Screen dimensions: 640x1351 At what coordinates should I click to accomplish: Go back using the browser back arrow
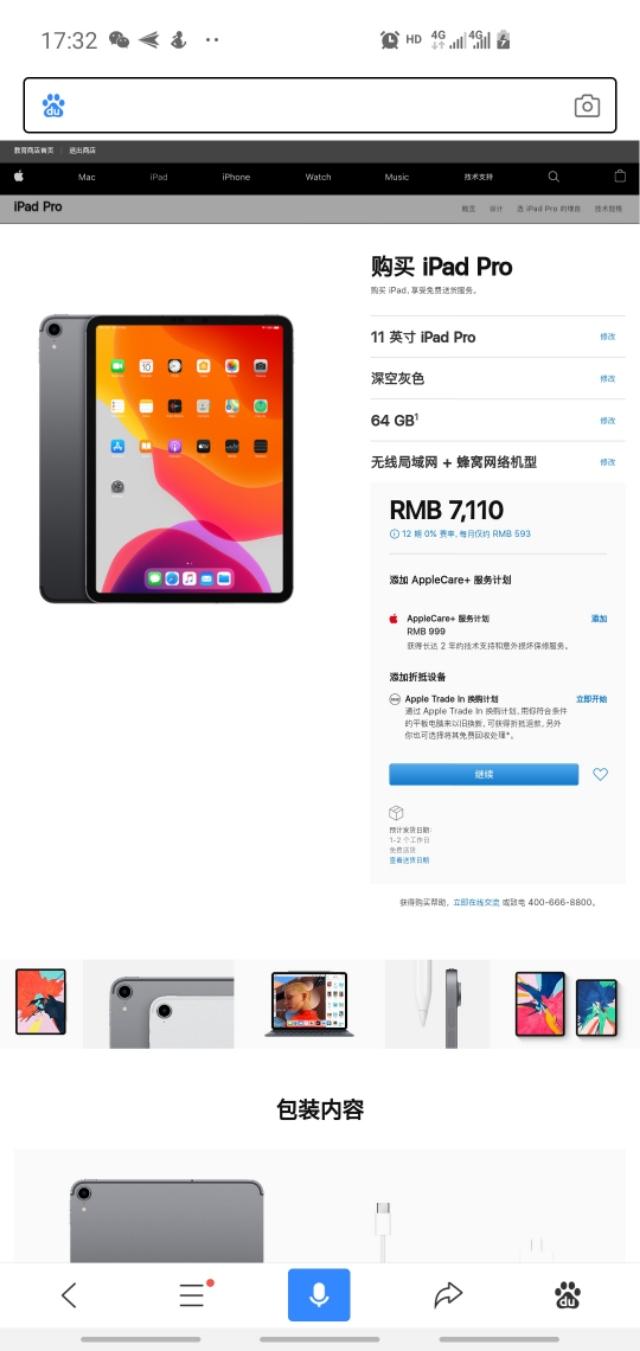click(69, 1296)
